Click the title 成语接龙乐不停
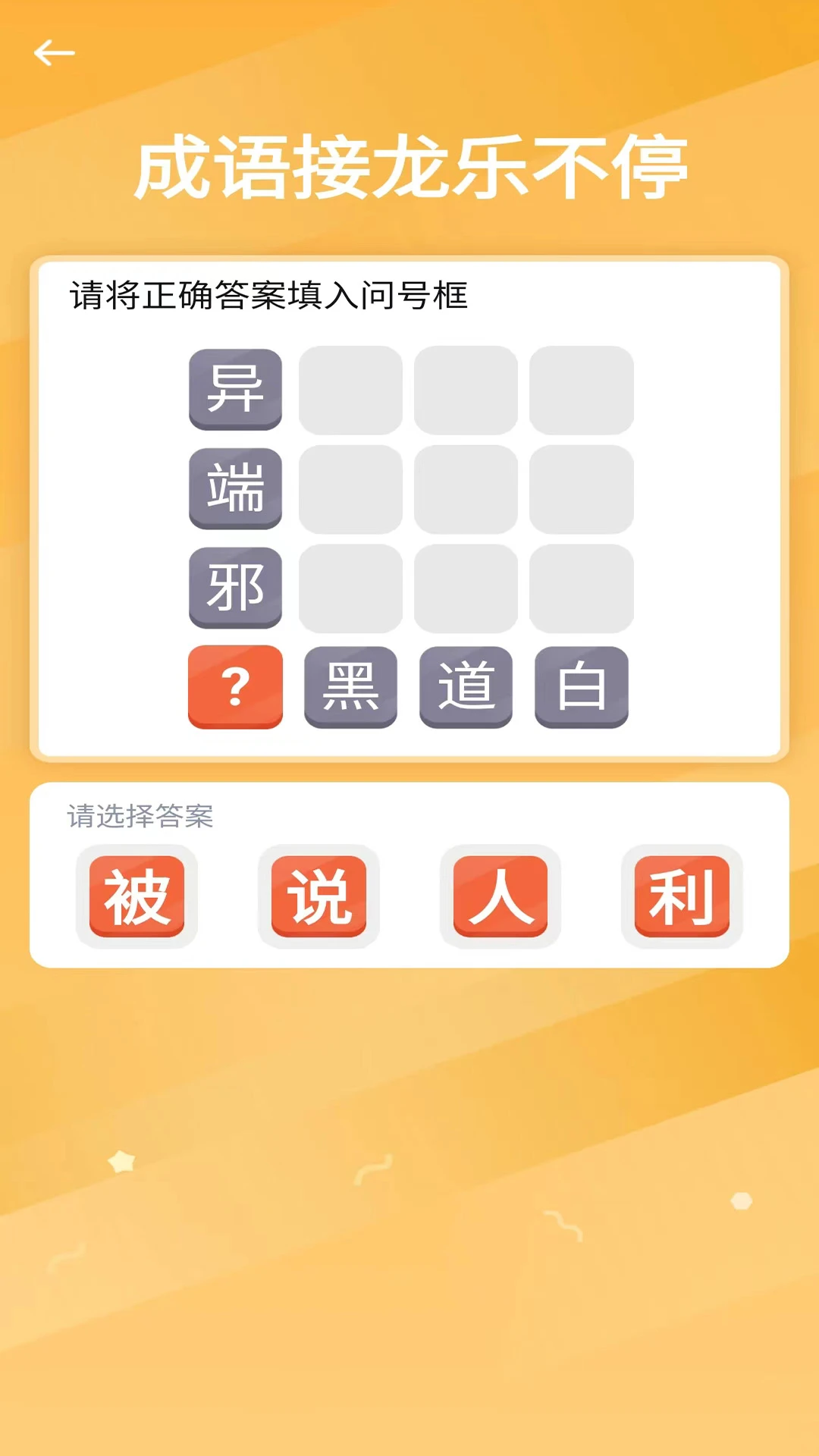 click(x=409, y=165)
